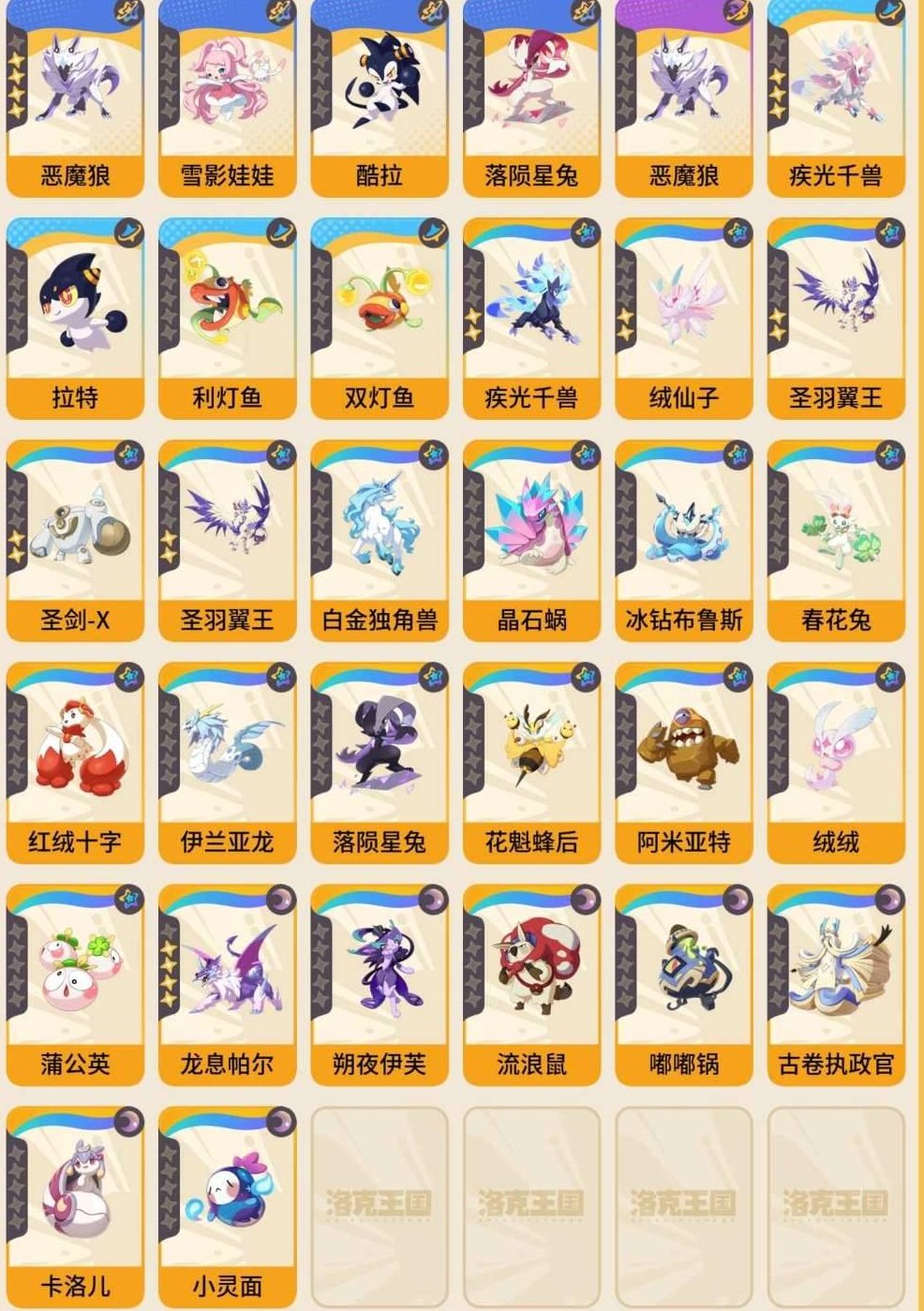Tap the 卡洛儿 pet card
Viewport: 924px width, 1311px height.
click(75, 1206)
